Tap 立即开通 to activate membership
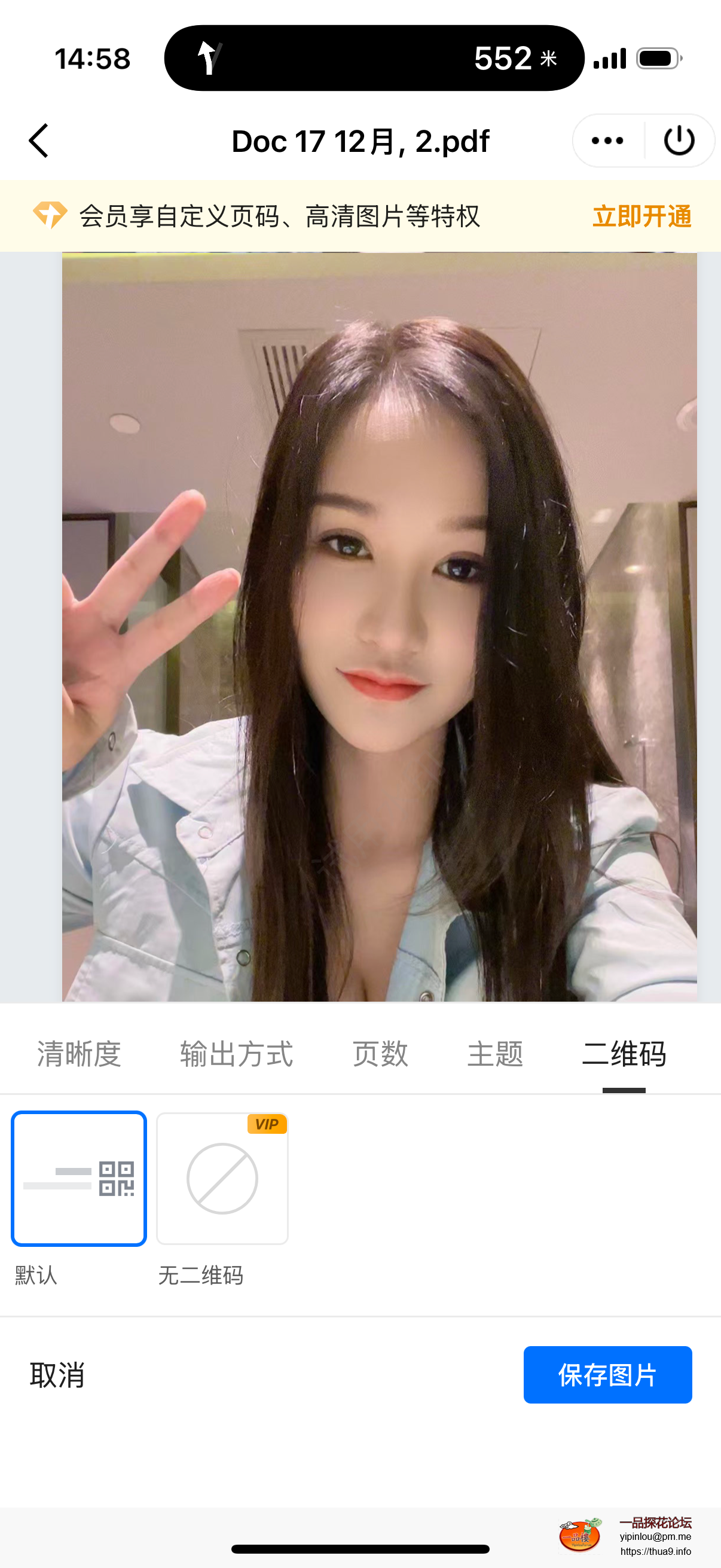Viewport: 721px width, 1568px height. click(641, 216)
